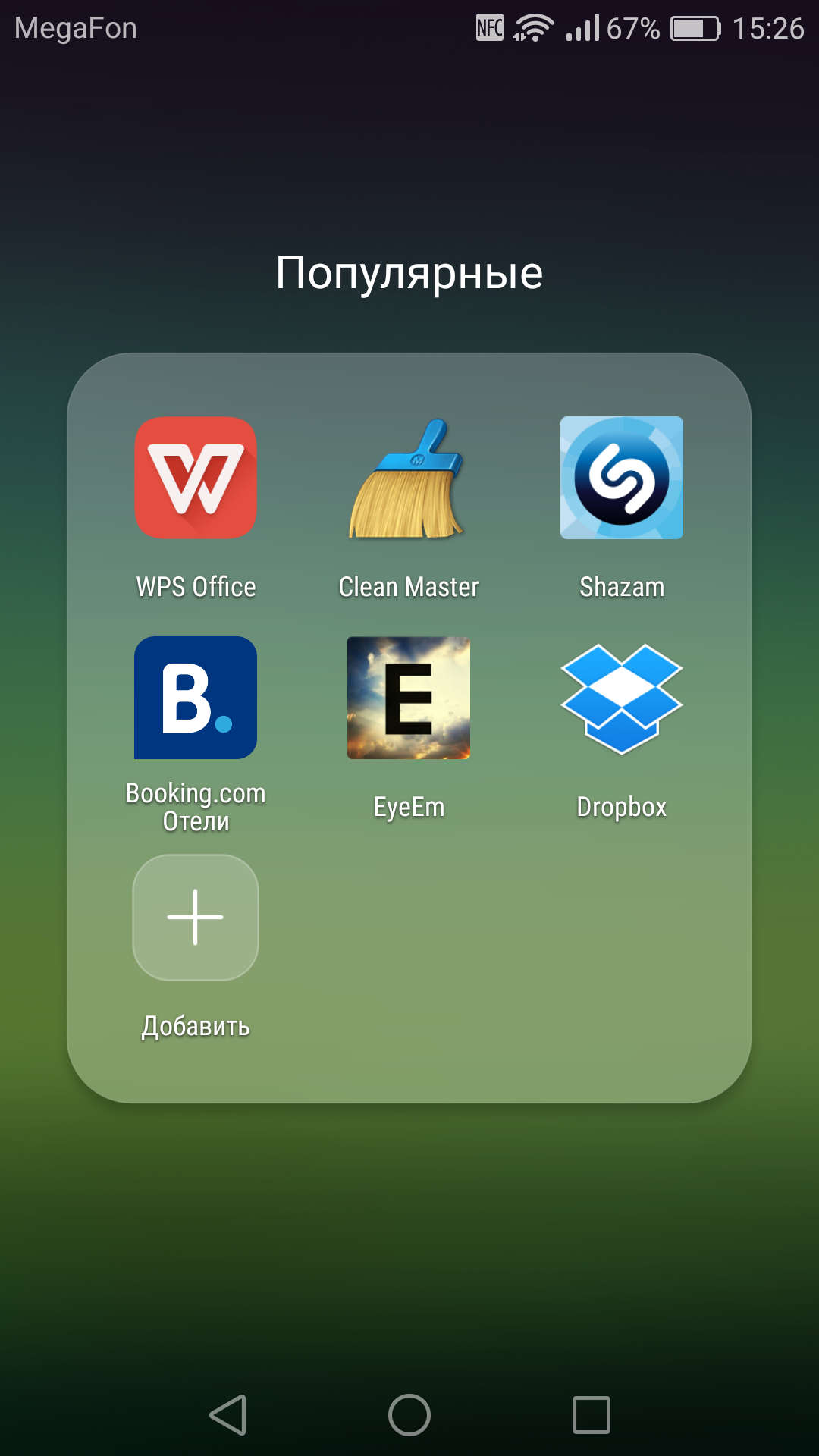Open the WPS Office app
This screenshot has width=819, height=1456.
196,478
